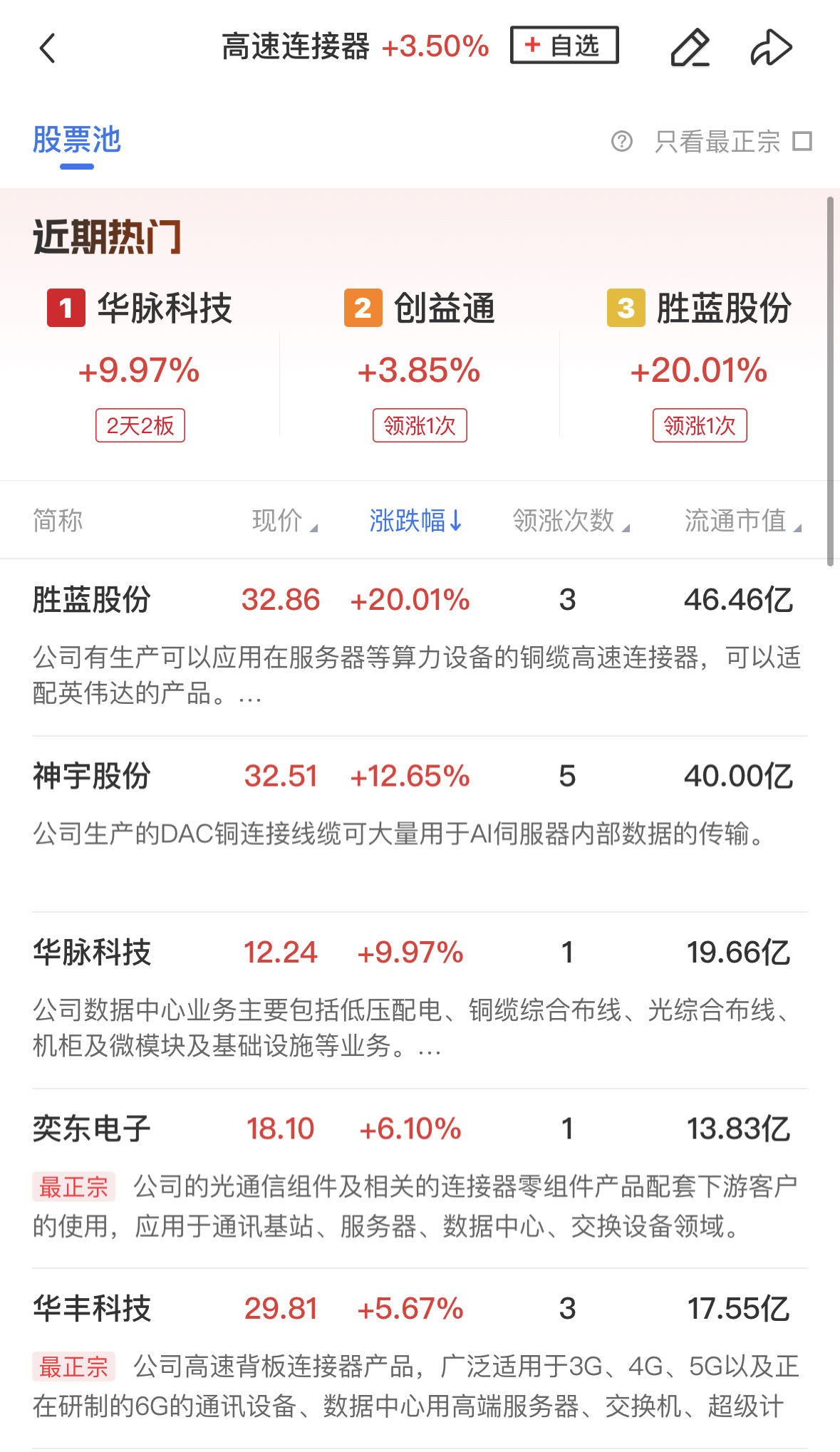840x1452 pixels.
Task: Check the 只看最正宗 box
Action: point(802,141)
